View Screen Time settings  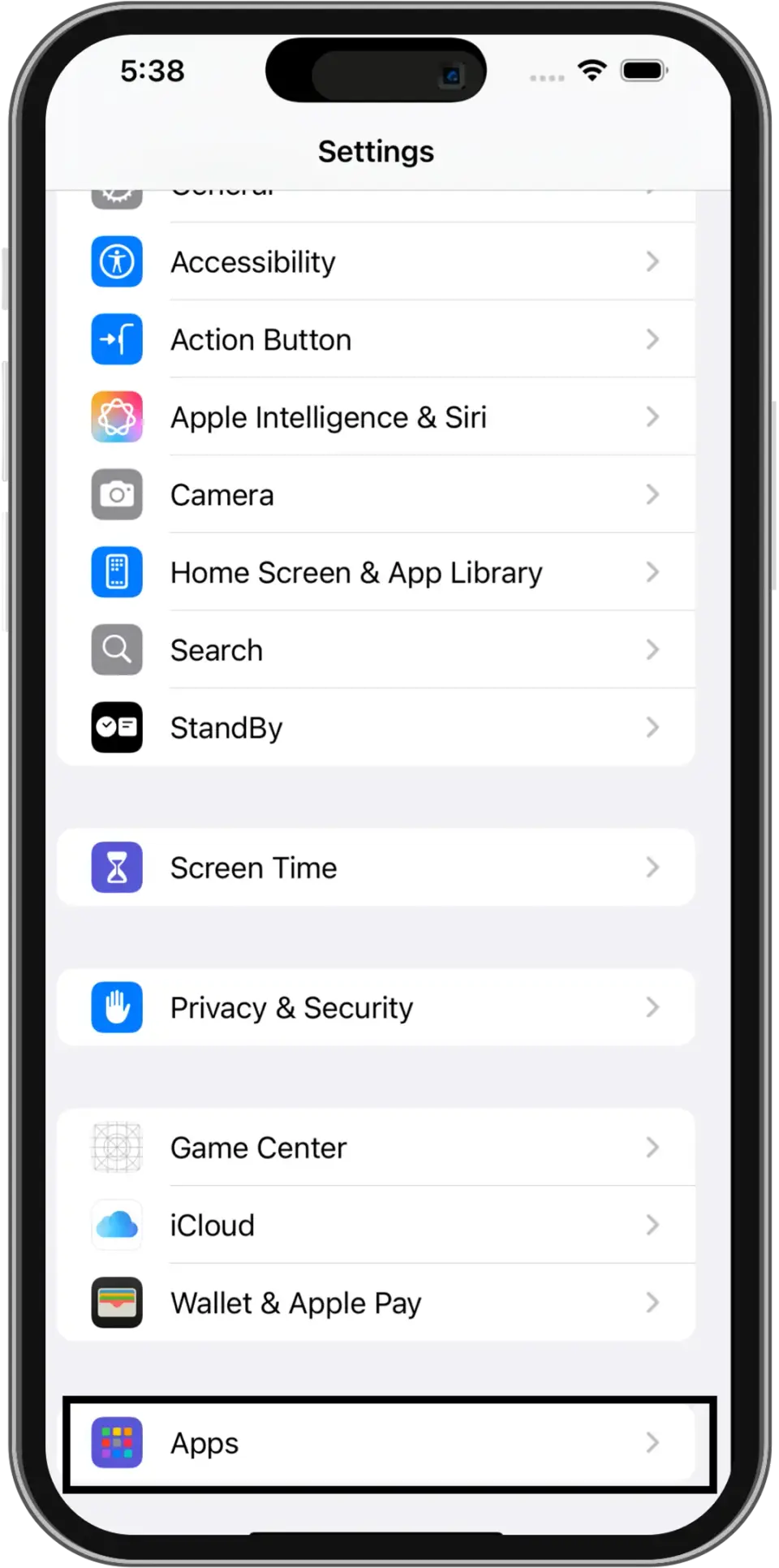(x=375, y=868)
